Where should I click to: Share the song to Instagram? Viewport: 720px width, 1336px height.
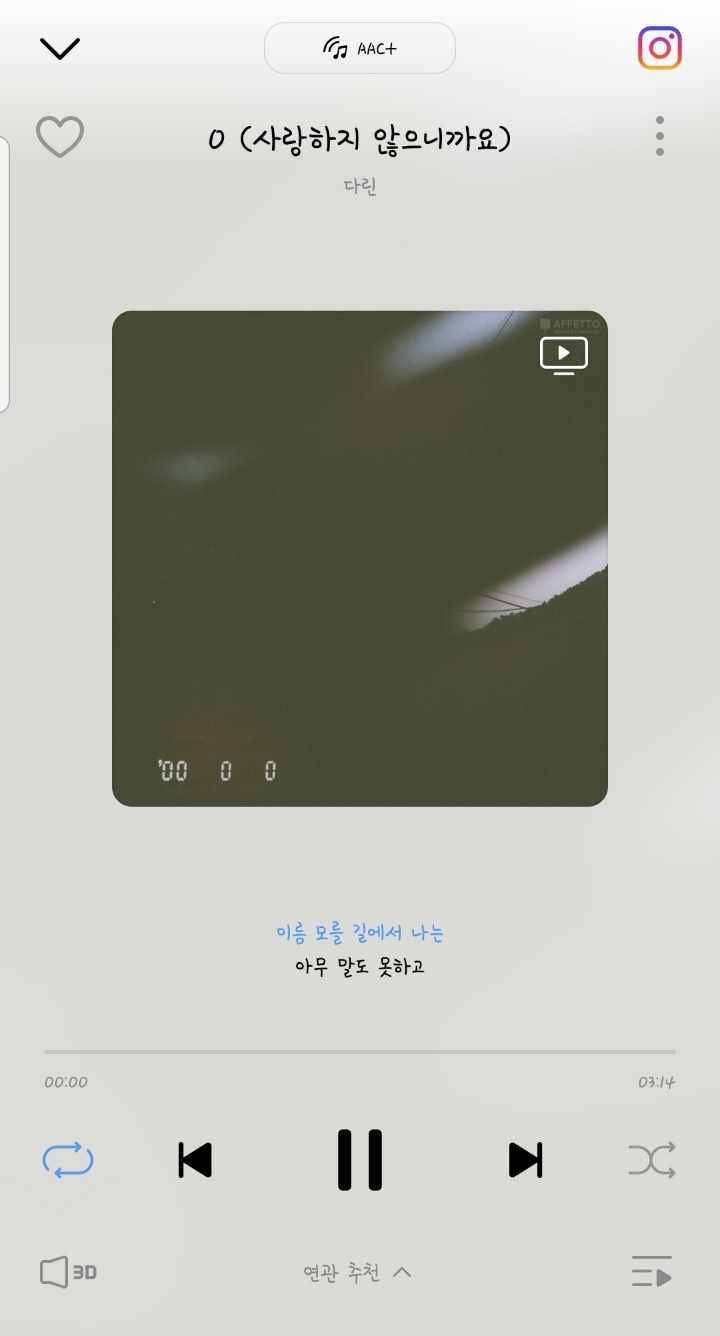[x=660, y=48]
